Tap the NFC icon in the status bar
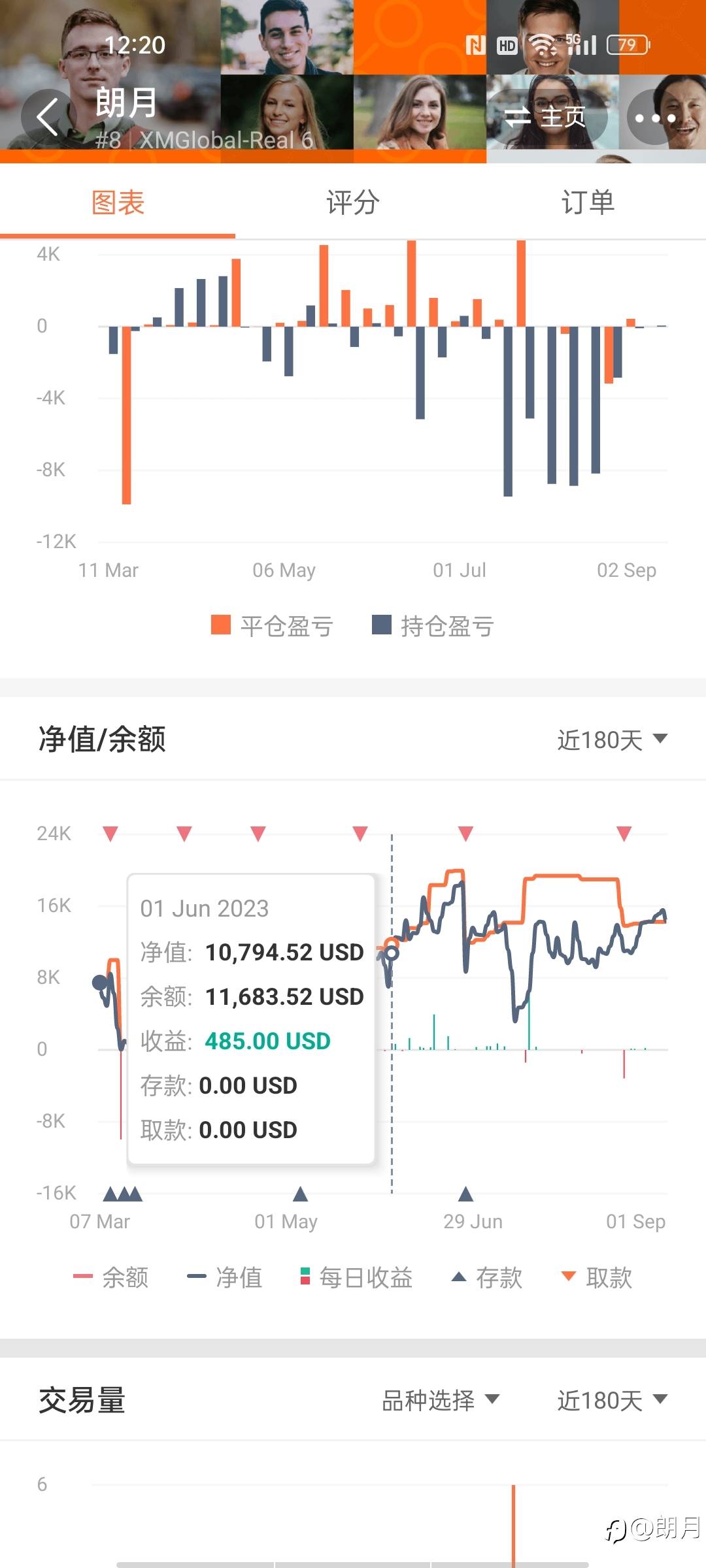Viewport: 706px width, 1568px height. pos(476,44)
